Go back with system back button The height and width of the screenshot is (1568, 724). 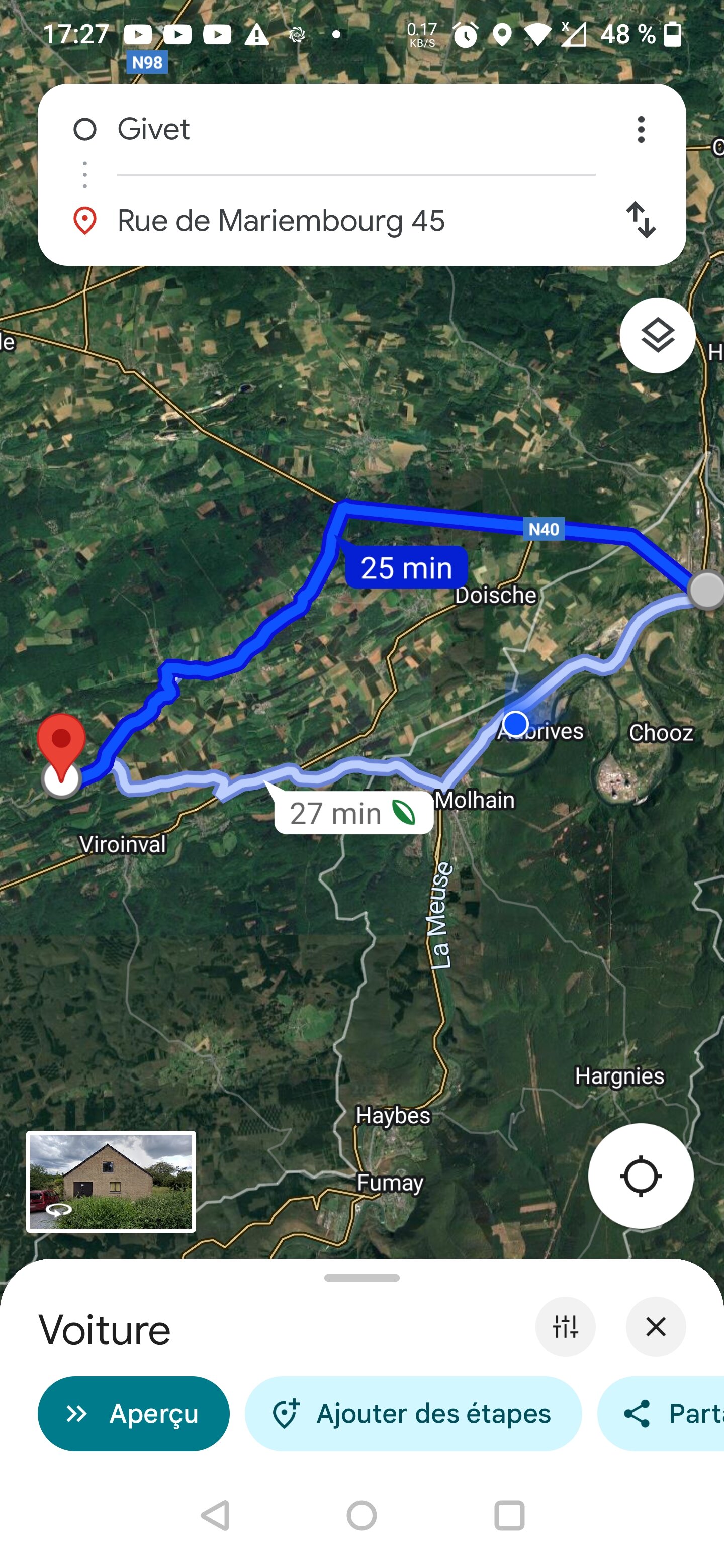pos(215,1515)
